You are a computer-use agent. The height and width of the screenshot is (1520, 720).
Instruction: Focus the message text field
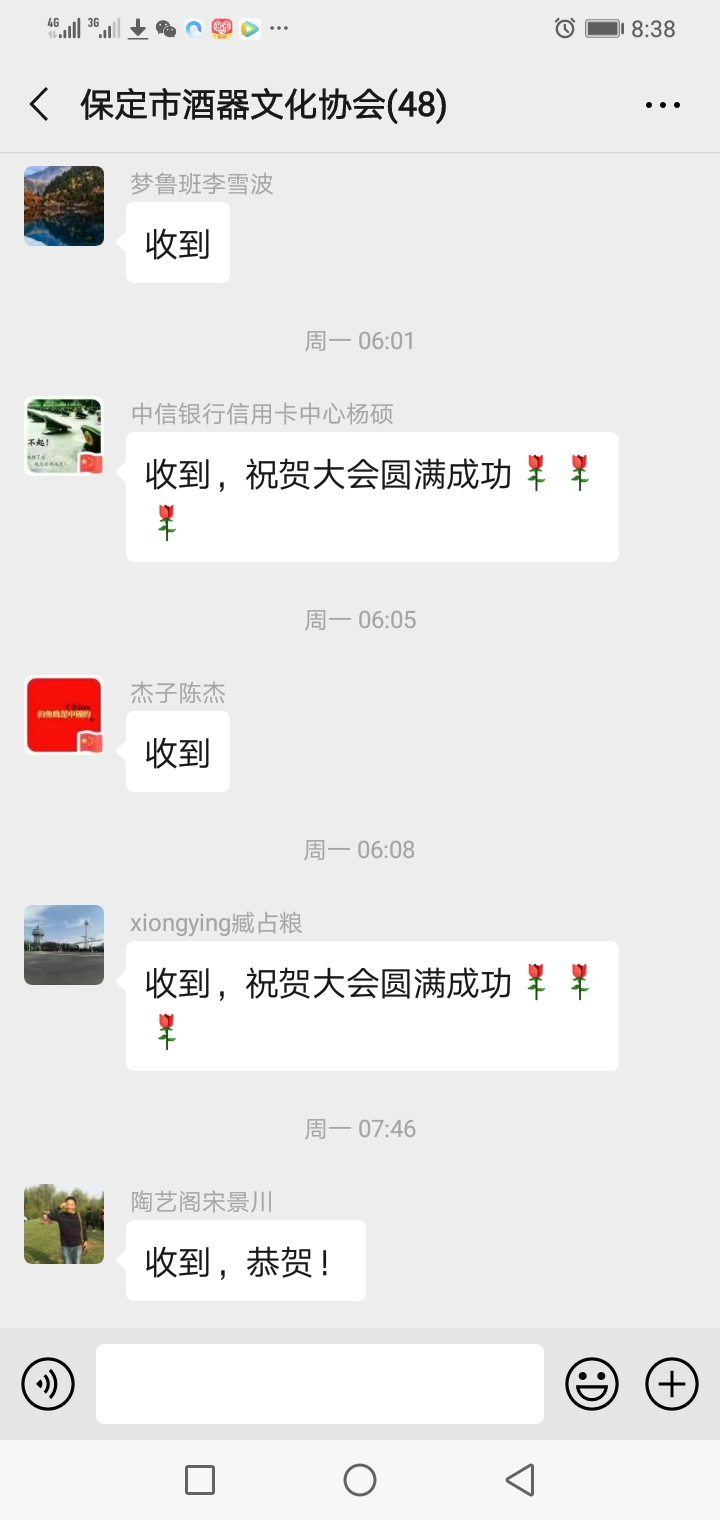320,1384
